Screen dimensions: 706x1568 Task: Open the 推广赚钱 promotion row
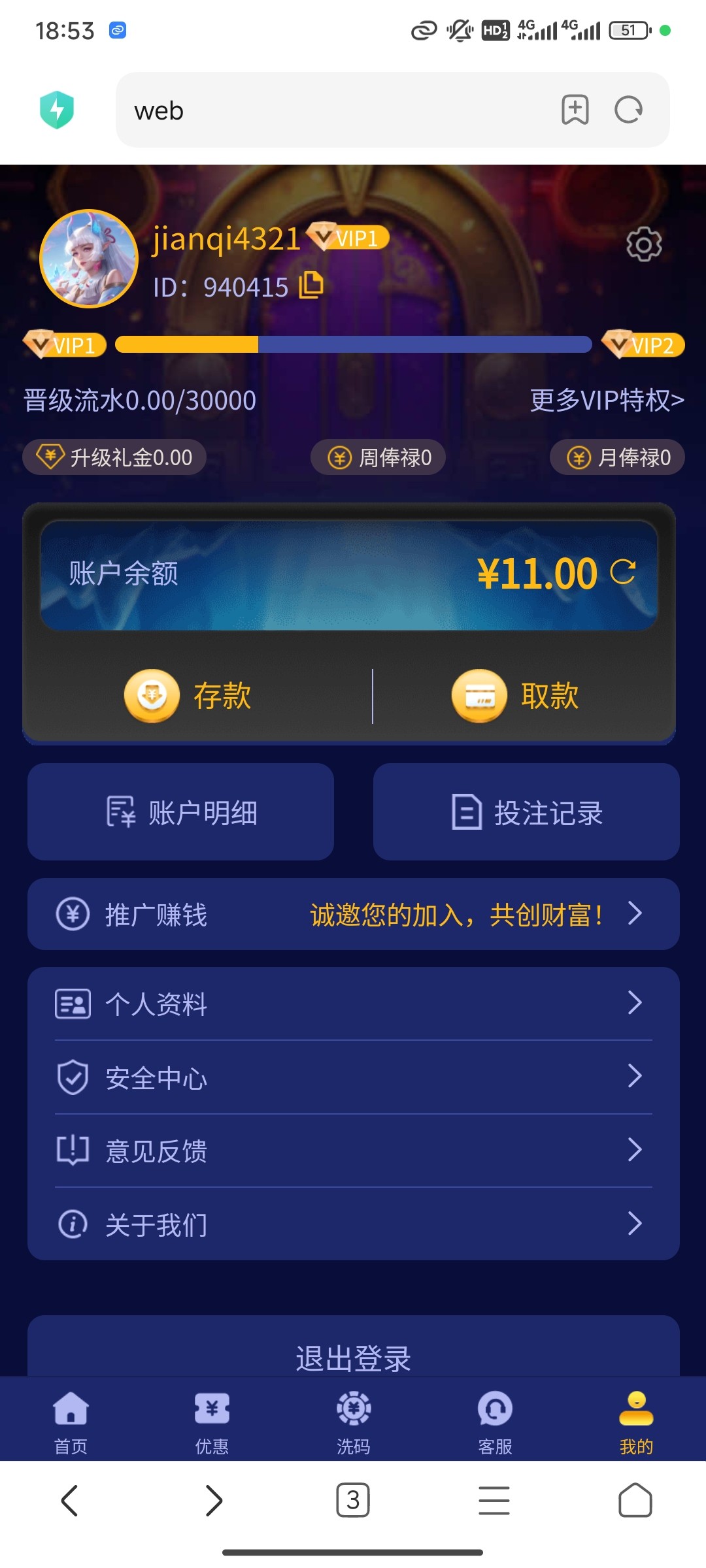(x=353, y=914)
